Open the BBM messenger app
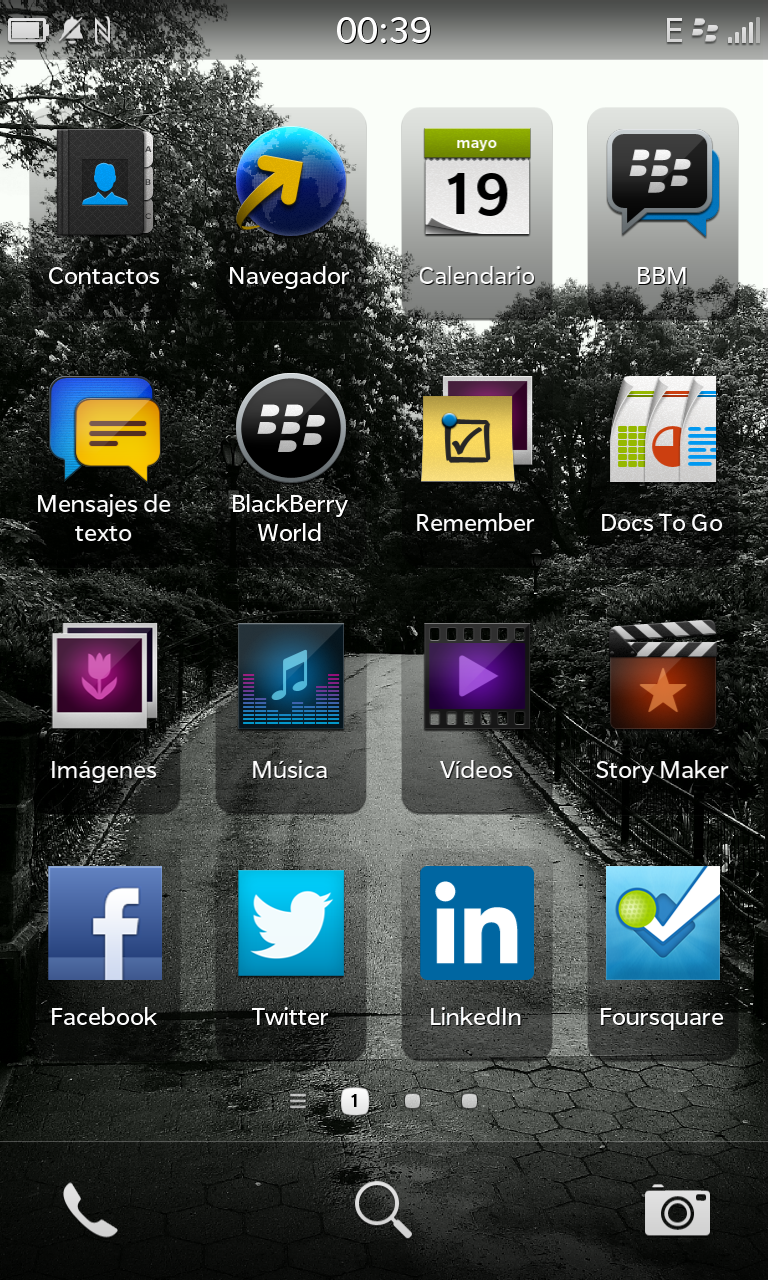The image size is (768, 1280). coord(662,183)
